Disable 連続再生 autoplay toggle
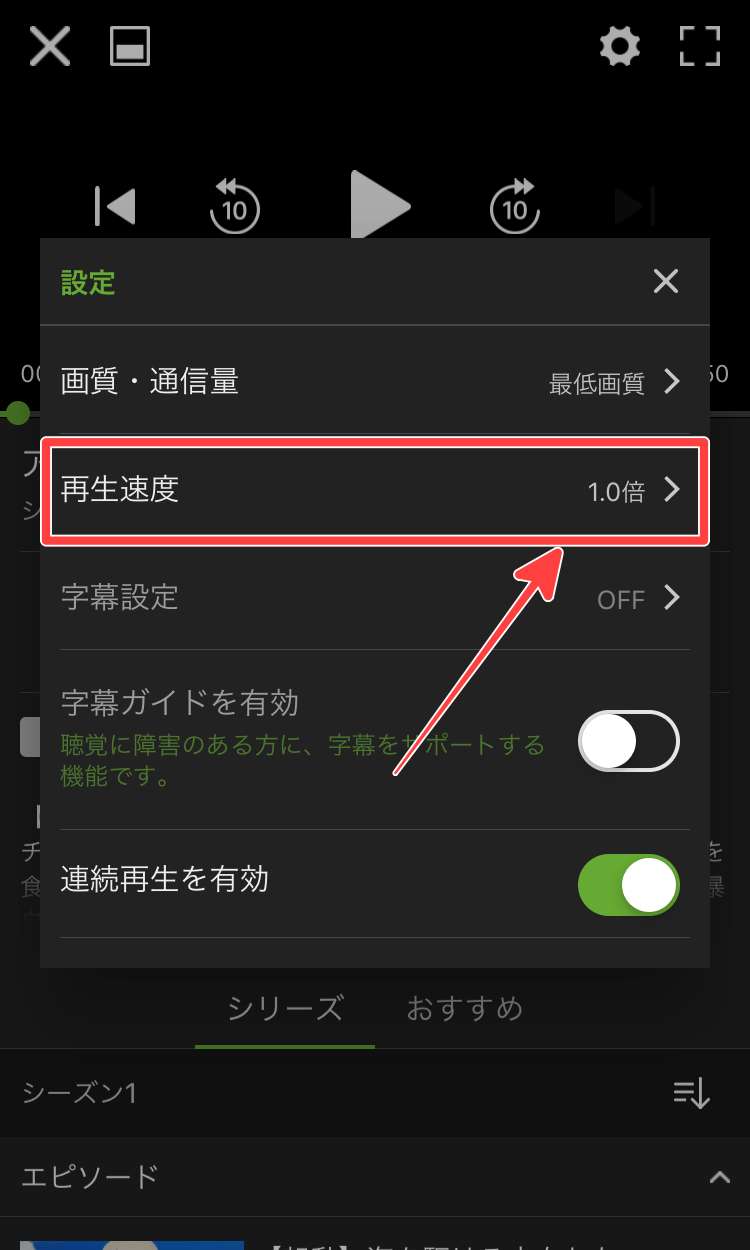The width and height of the screenshot is (750, 1250). (629, 885)
